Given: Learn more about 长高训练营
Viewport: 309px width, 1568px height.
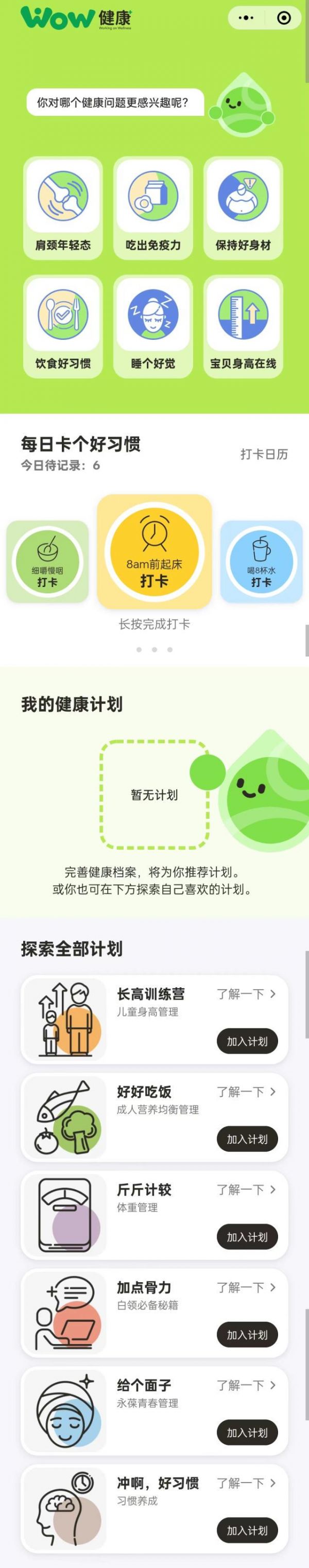Looking at the screenshot, I should click(246, 994).
